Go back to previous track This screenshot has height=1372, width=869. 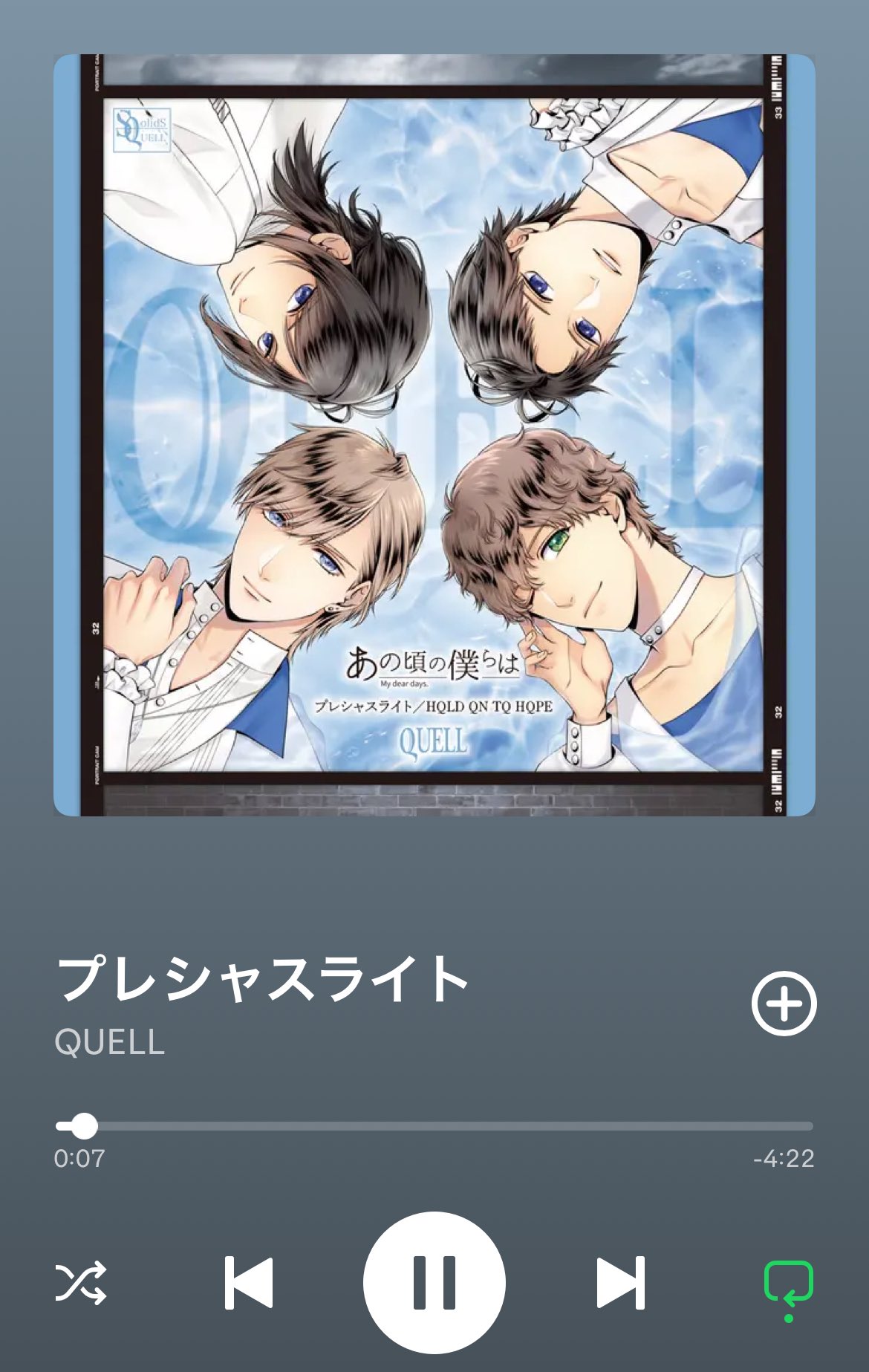249,1283
